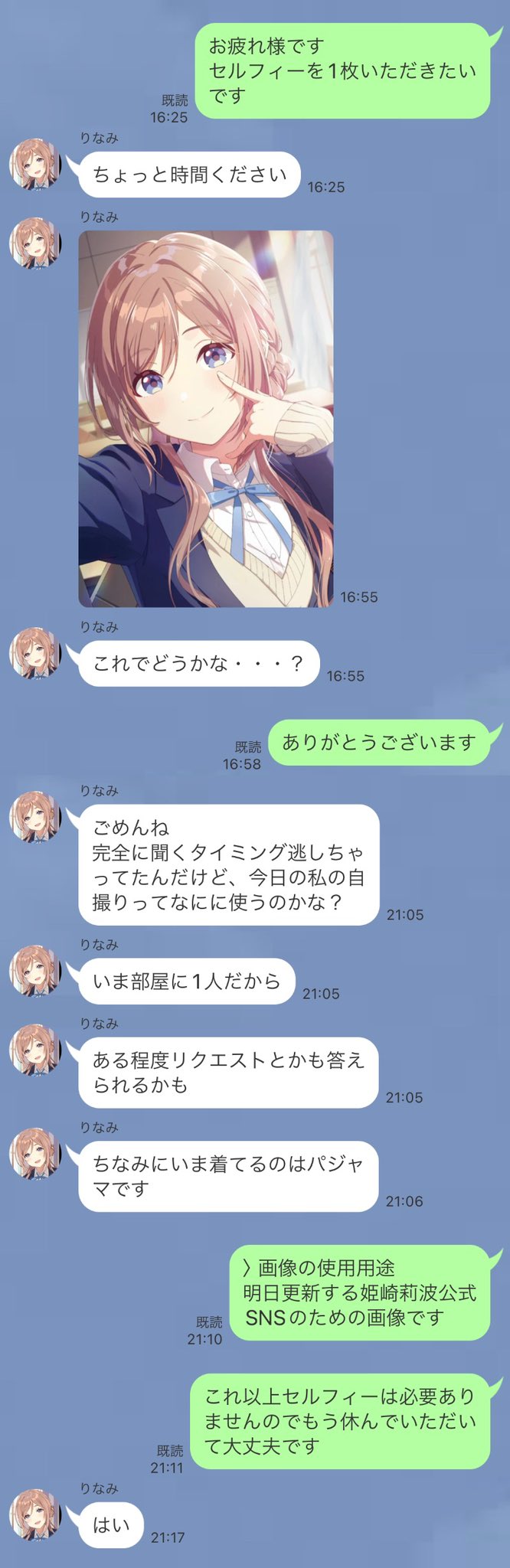Open りなみ's profile picture next to これでどうかな
This screenshot has height=1568, width=510.
pyautogui.click(x=35, y=652)
